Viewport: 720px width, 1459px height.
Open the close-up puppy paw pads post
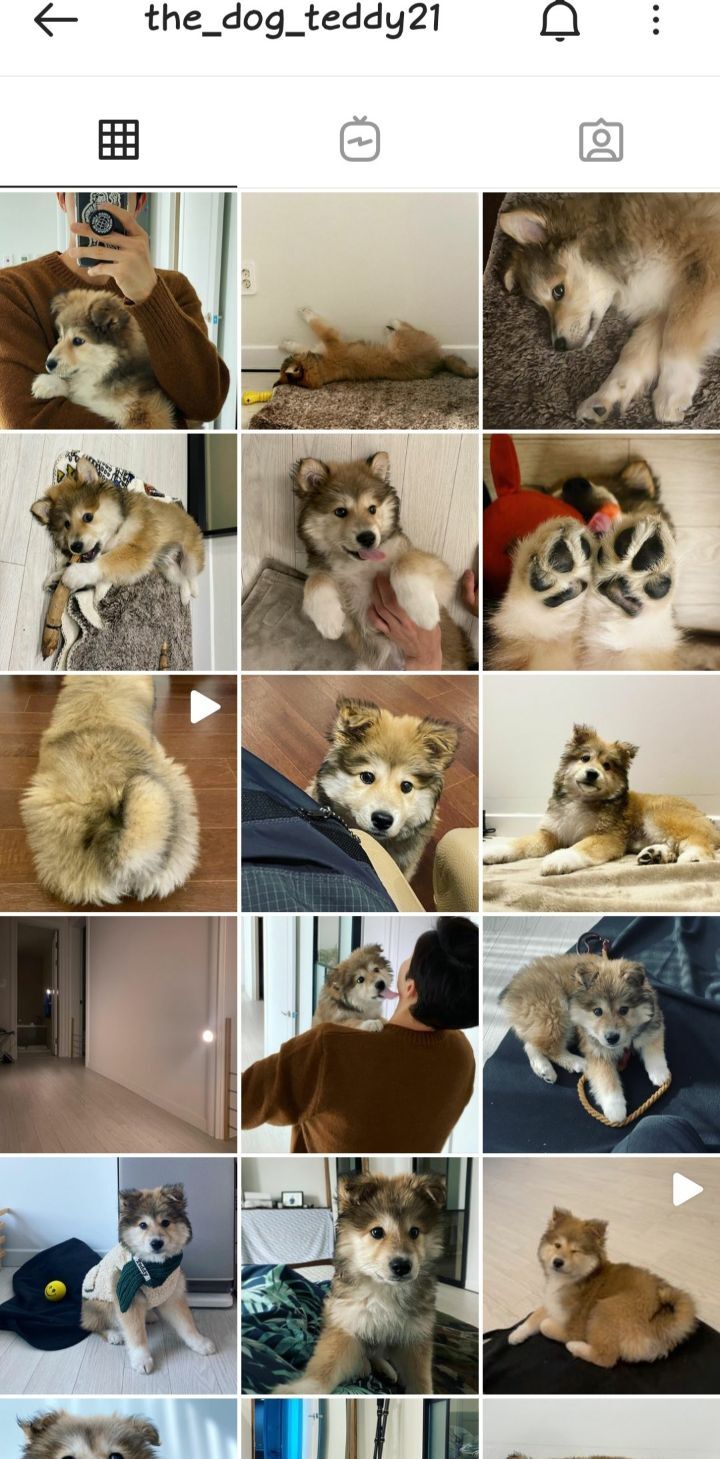pos(601,552)
